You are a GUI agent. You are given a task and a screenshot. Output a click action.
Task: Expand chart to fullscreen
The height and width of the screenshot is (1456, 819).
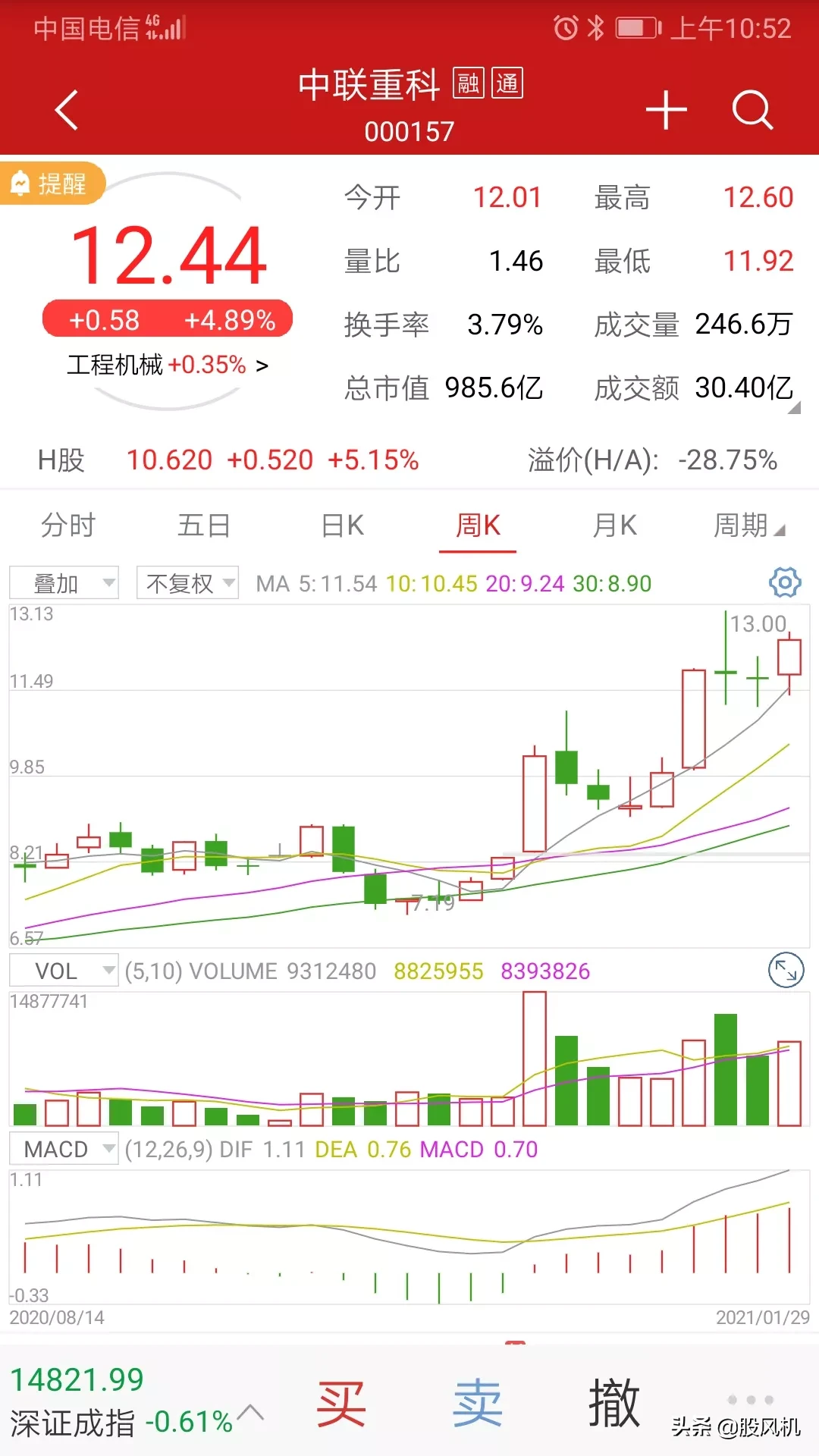(786, 970)
